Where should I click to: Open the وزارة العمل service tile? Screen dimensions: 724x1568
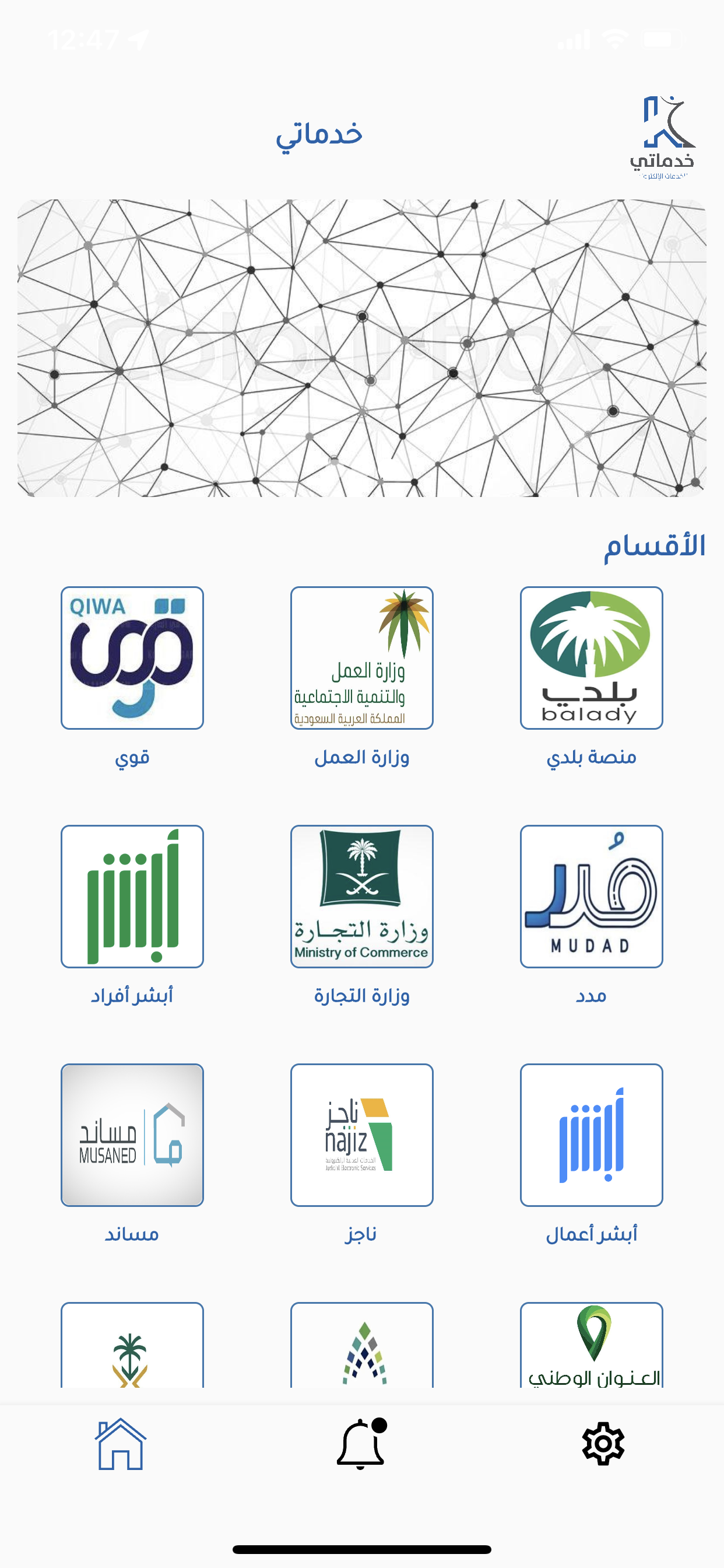coord(361,657)
